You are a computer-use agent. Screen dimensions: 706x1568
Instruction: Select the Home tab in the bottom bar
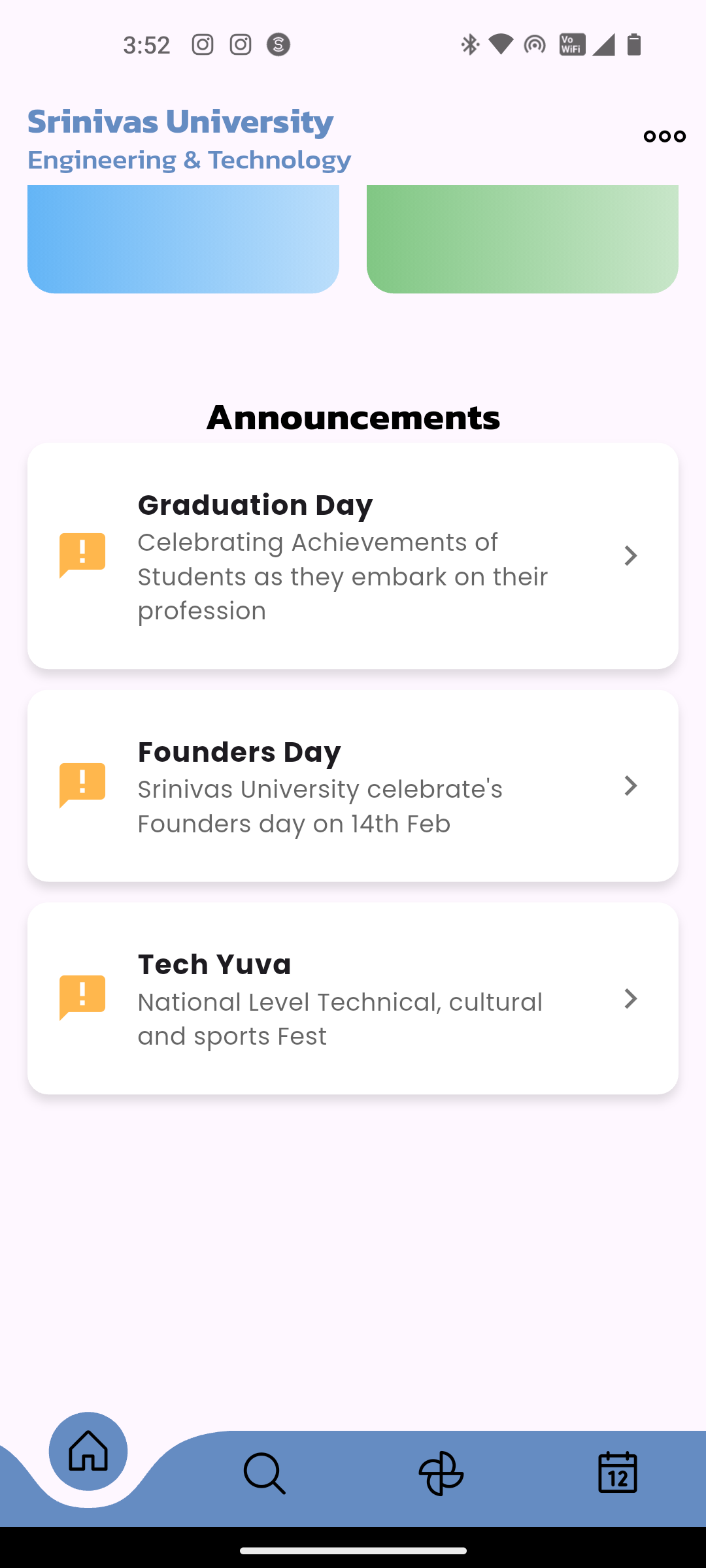[88, 1451]
